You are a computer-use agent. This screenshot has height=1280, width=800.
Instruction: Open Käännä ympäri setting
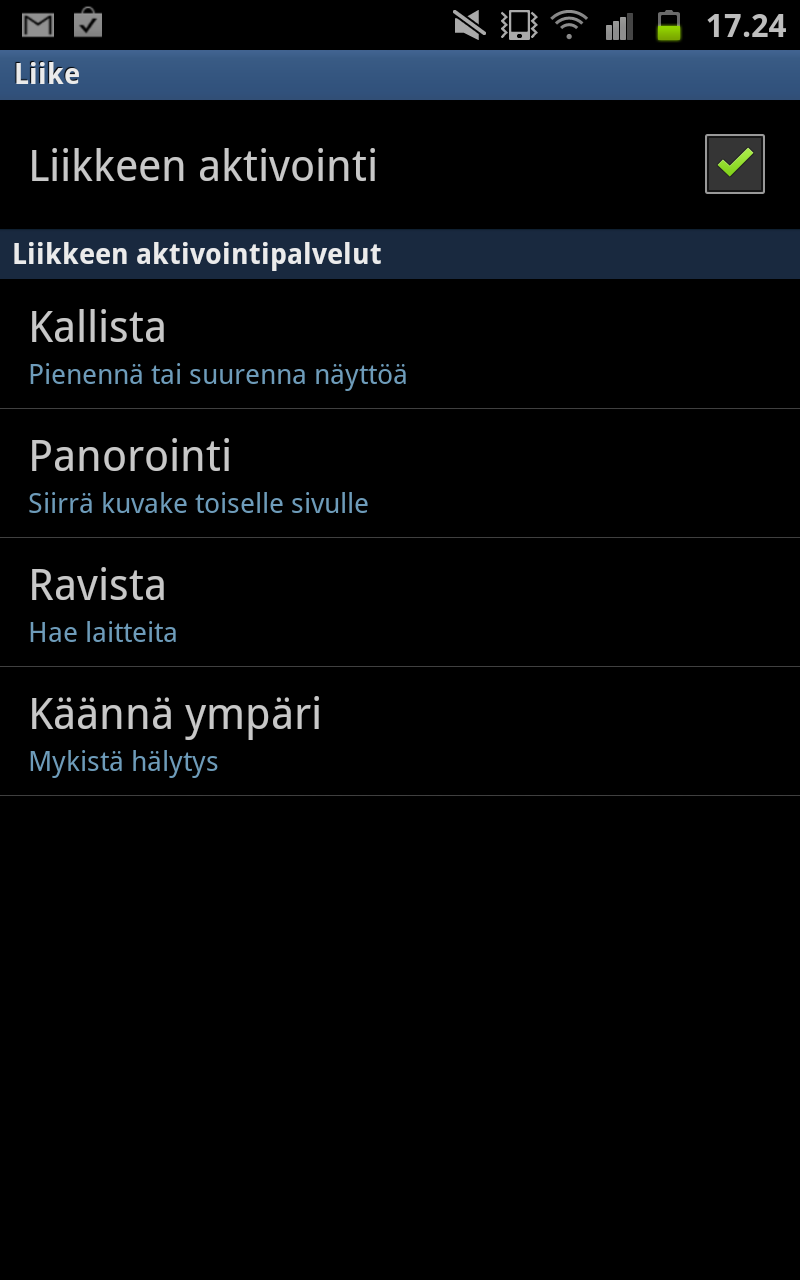tap(400, 731)
